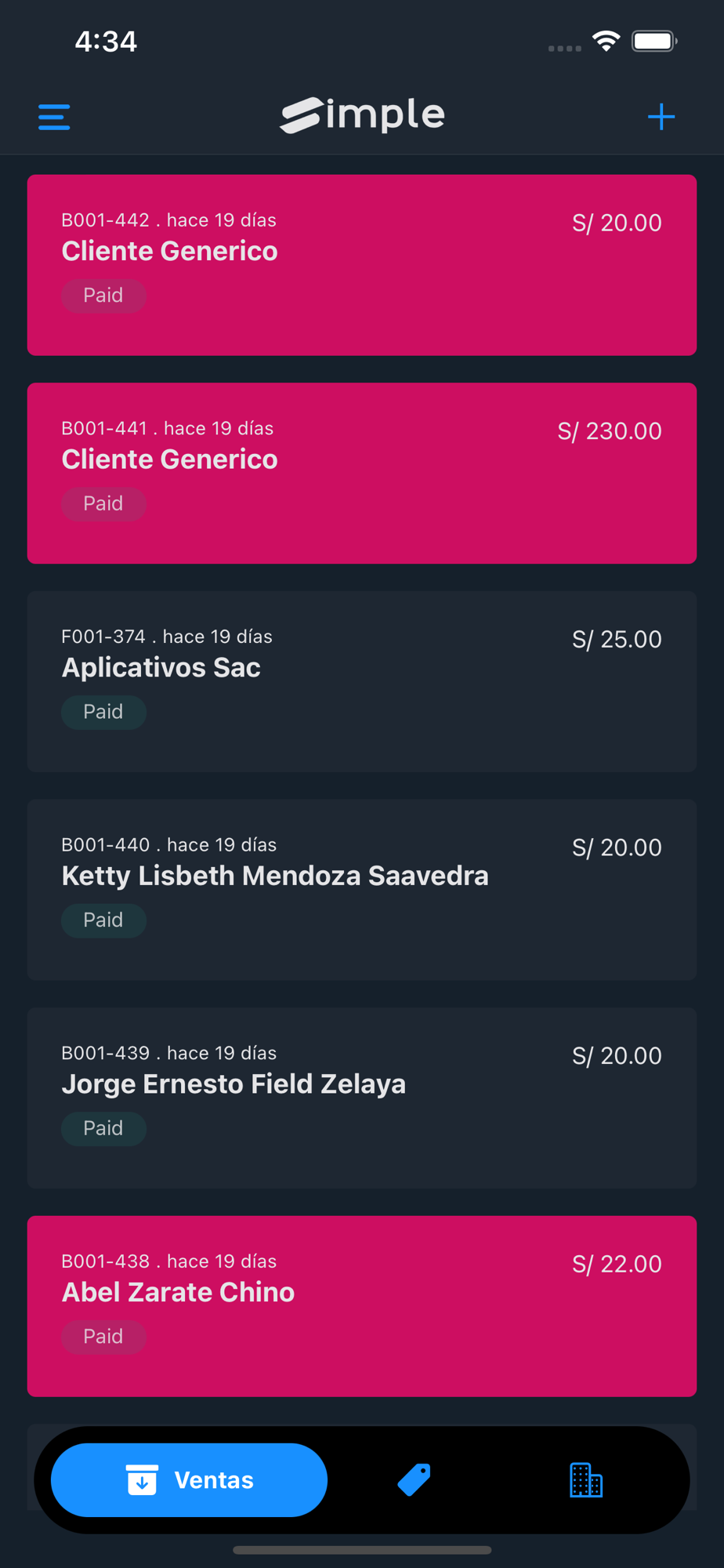Switch to the building company tab
The image size is (724, 1568).
click(x=585, y=1479)
